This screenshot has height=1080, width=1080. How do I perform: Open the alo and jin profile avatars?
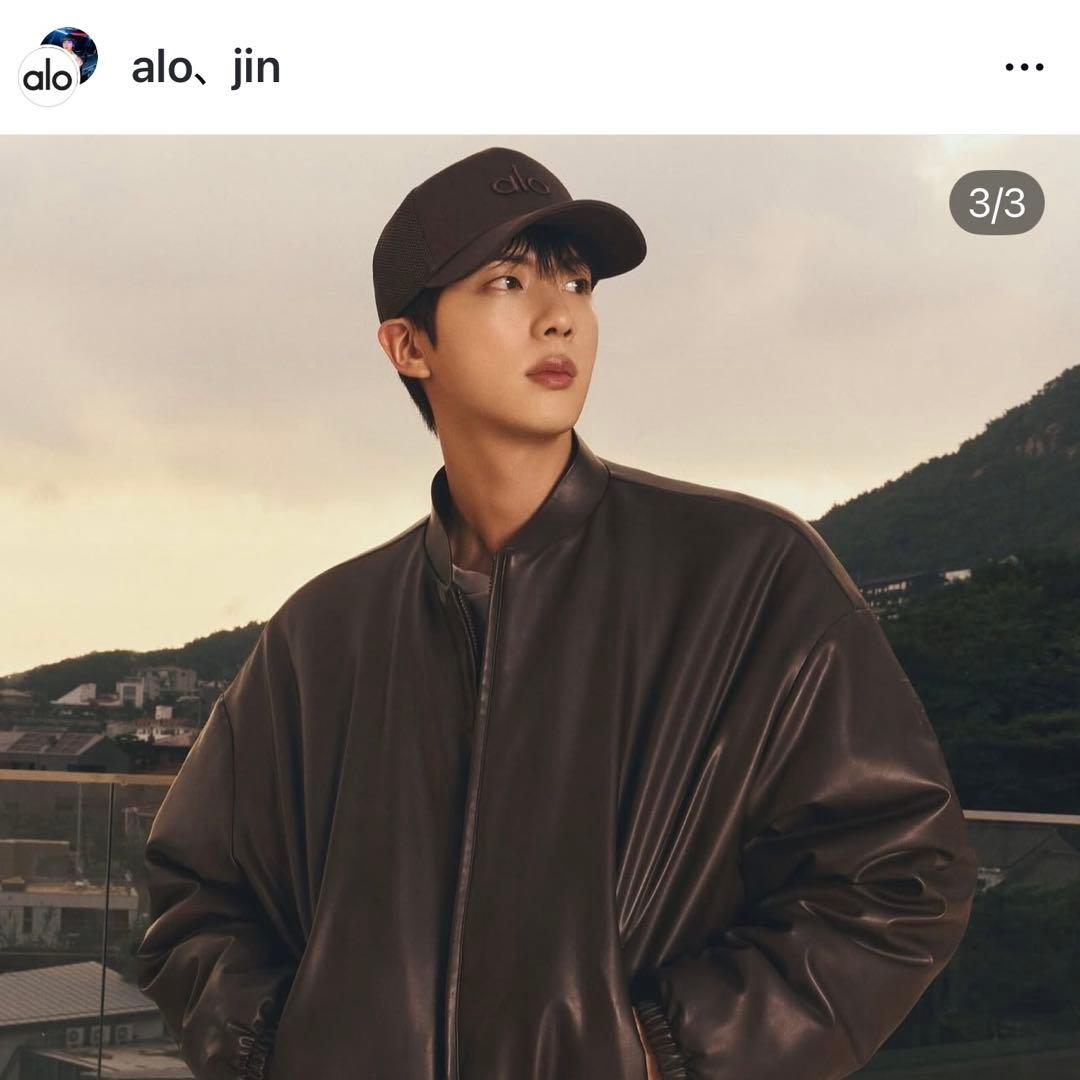[x=57, y=68]
